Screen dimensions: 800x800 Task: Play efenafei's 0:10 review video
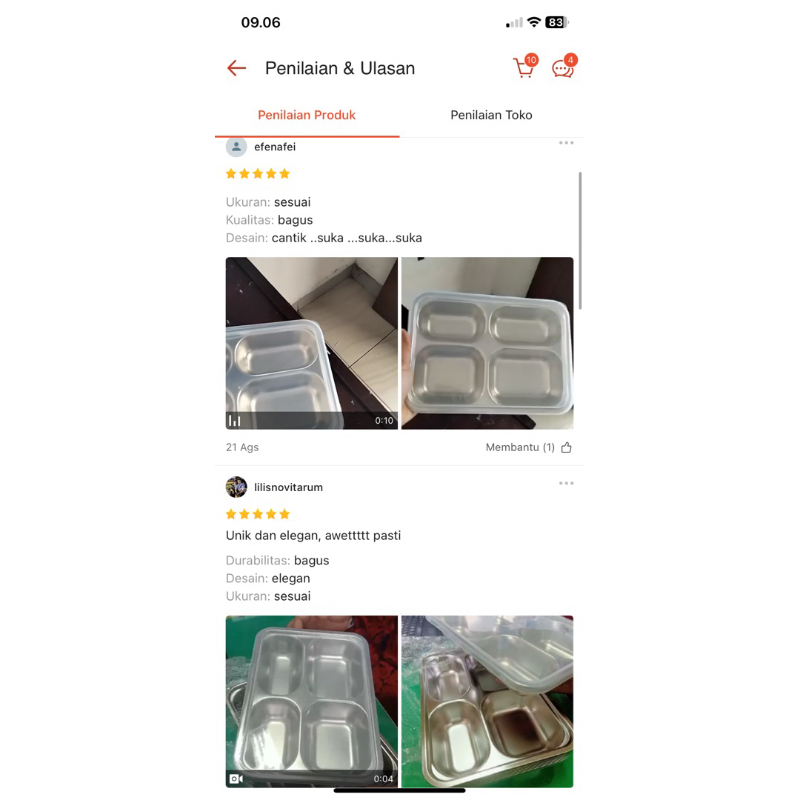point(311,343)
